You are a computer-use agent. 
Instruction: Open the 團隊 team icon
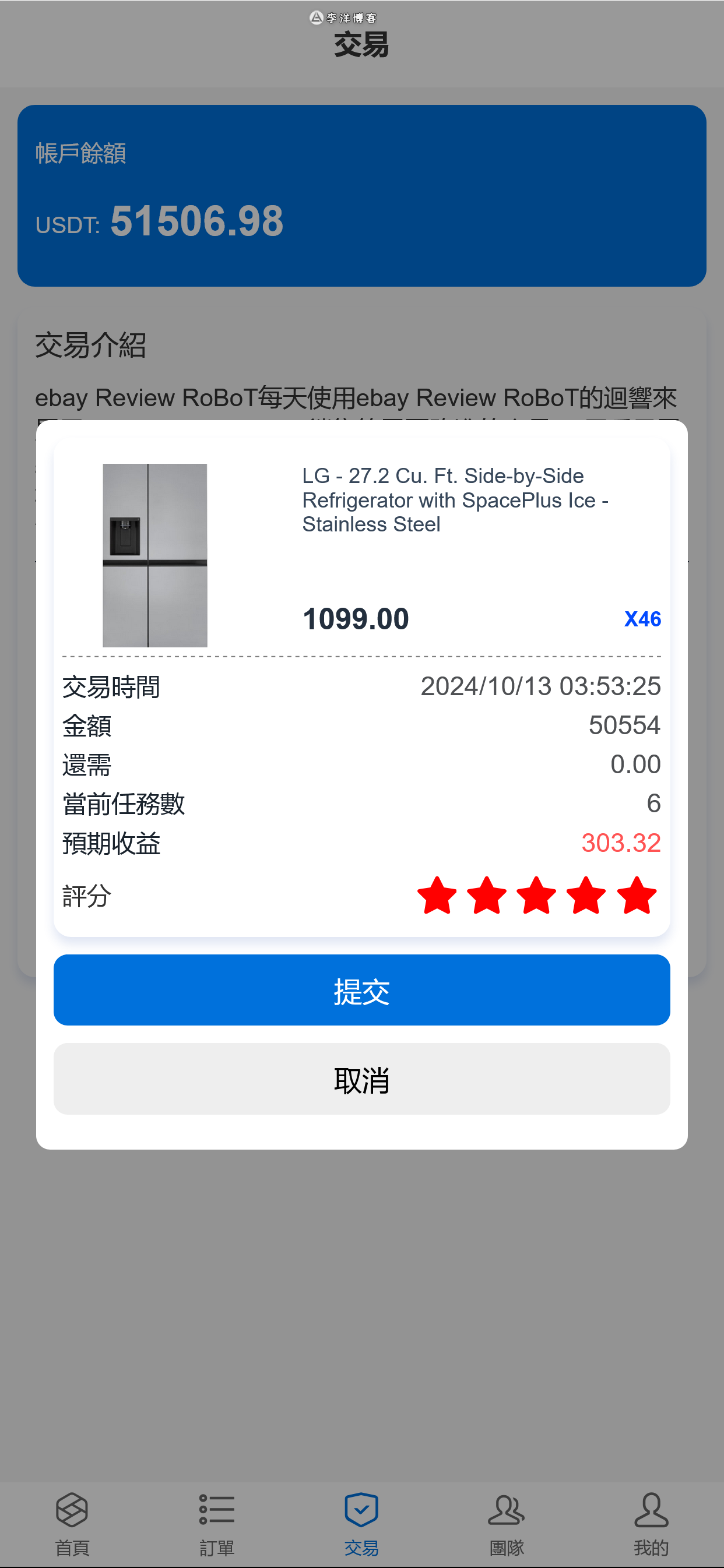tap(507, 1509)
